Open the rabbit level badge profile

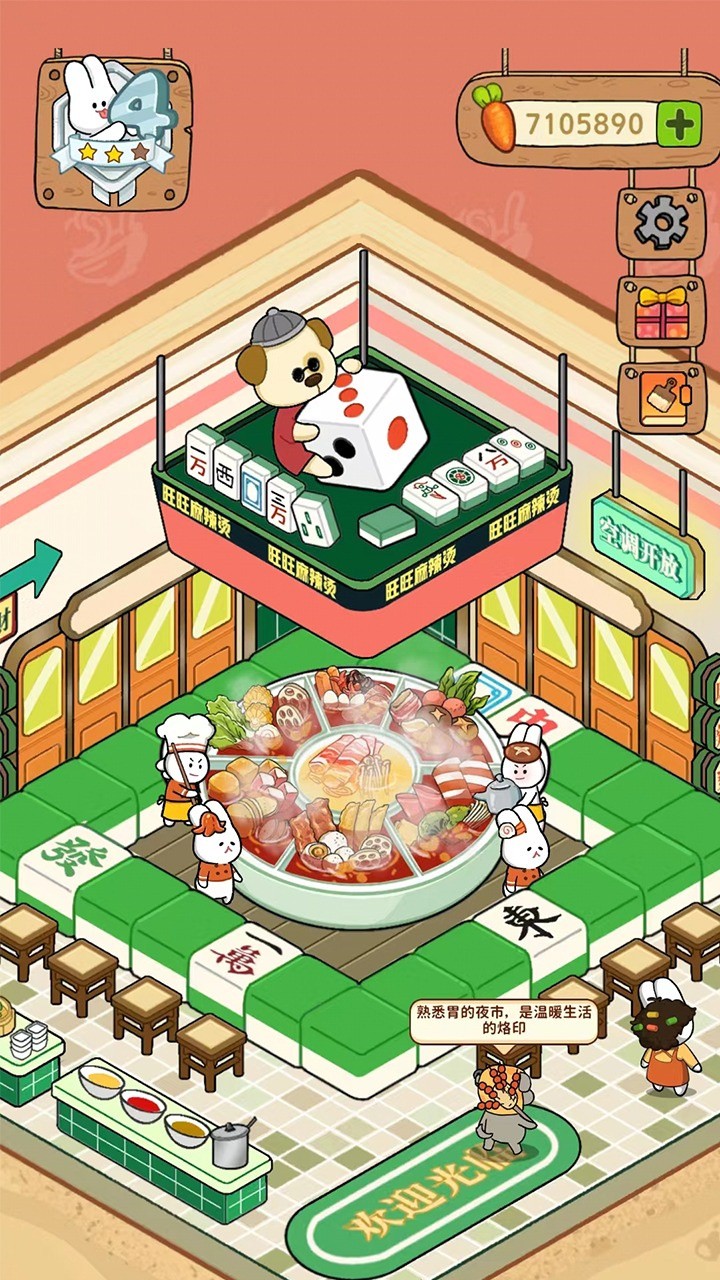113,130
